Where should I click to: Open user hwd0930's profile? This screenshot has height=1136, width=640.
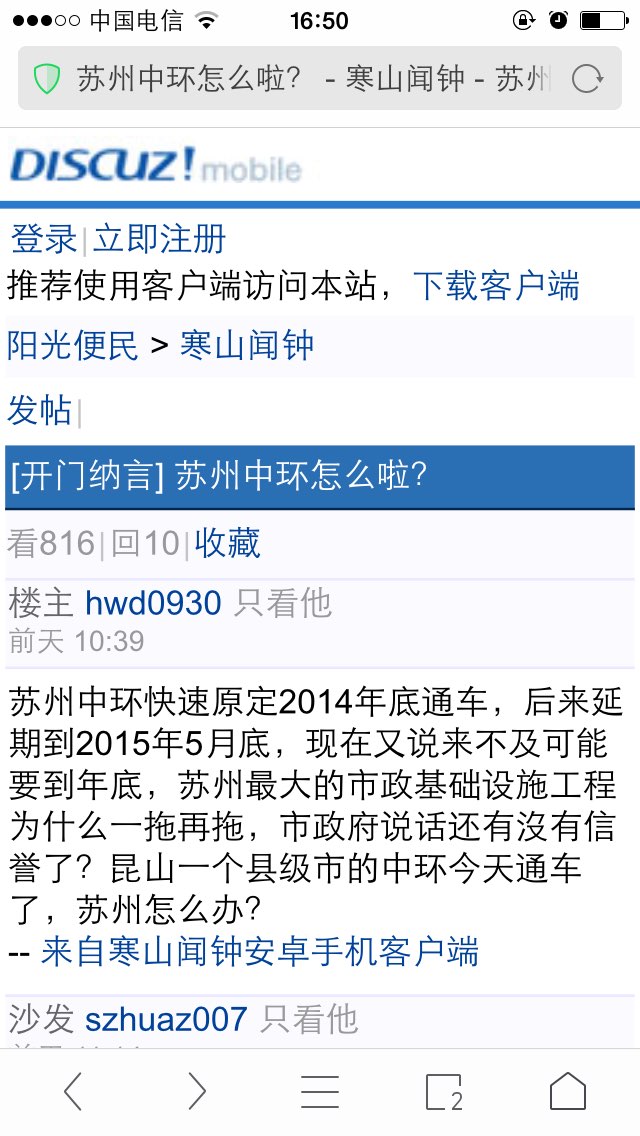point(153,602)
